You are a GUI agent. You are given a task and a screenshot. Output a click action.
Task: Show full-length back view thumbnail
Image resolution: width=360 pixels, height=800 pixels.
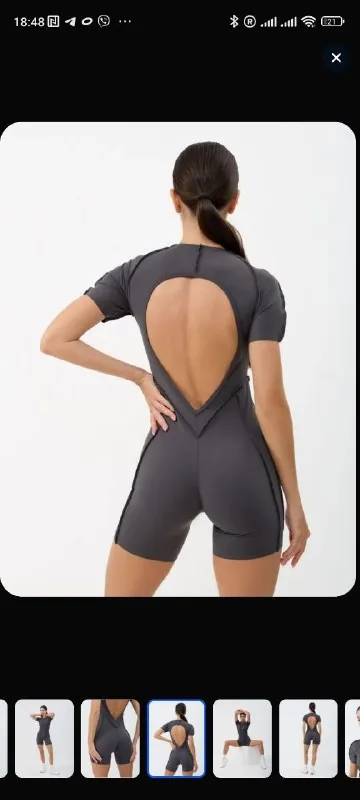pos(308,738)
